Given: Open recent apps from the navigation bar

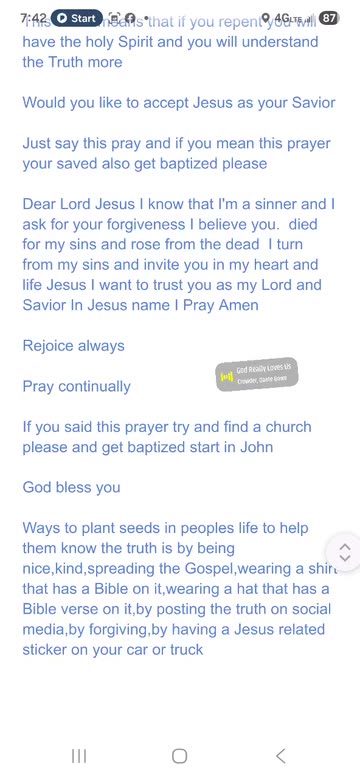Looking at the screenshot, I should click(x=79, y=756).
